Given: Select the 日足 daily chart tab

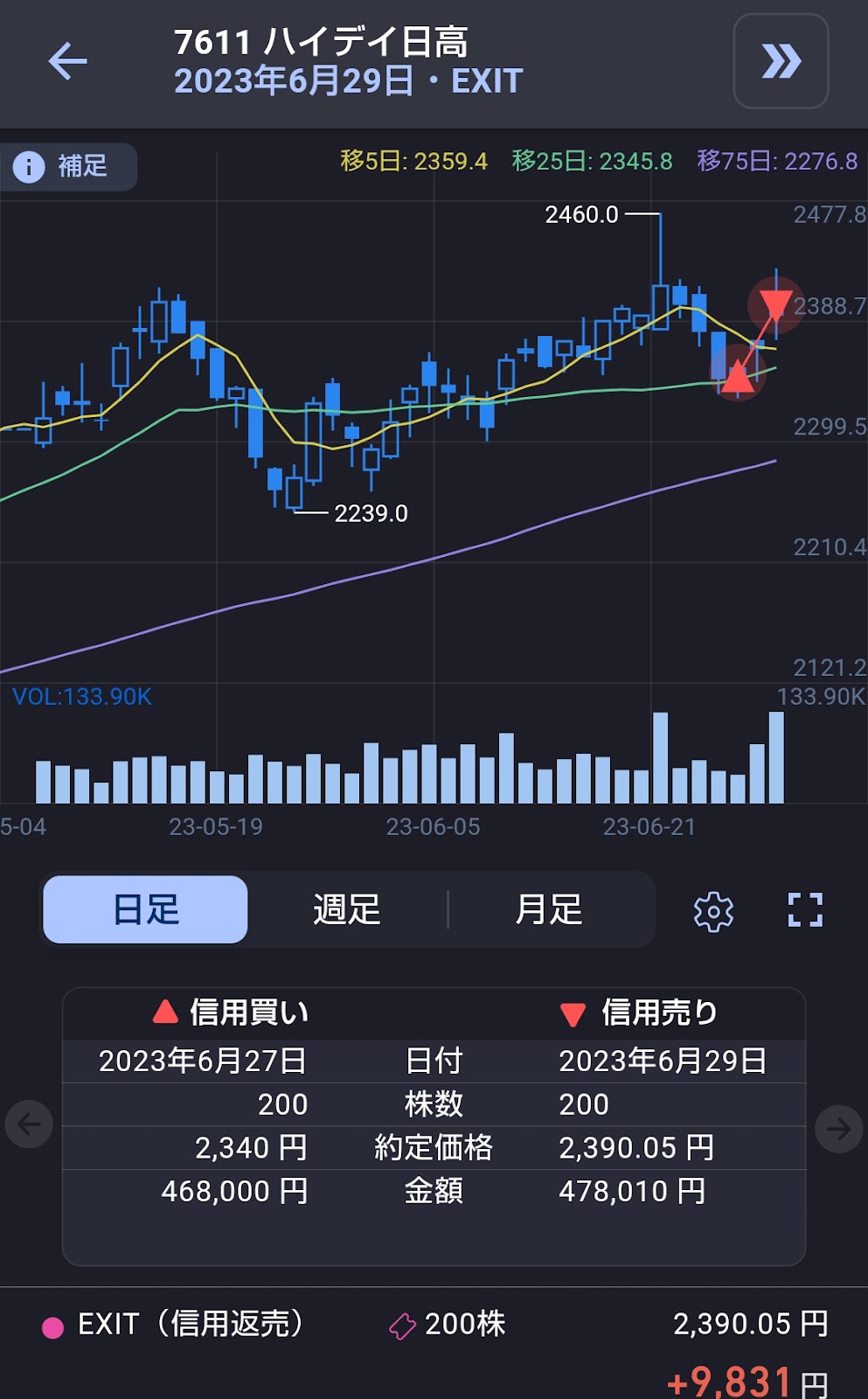Looking at the screenshot, I should click(x=145, y=909).
